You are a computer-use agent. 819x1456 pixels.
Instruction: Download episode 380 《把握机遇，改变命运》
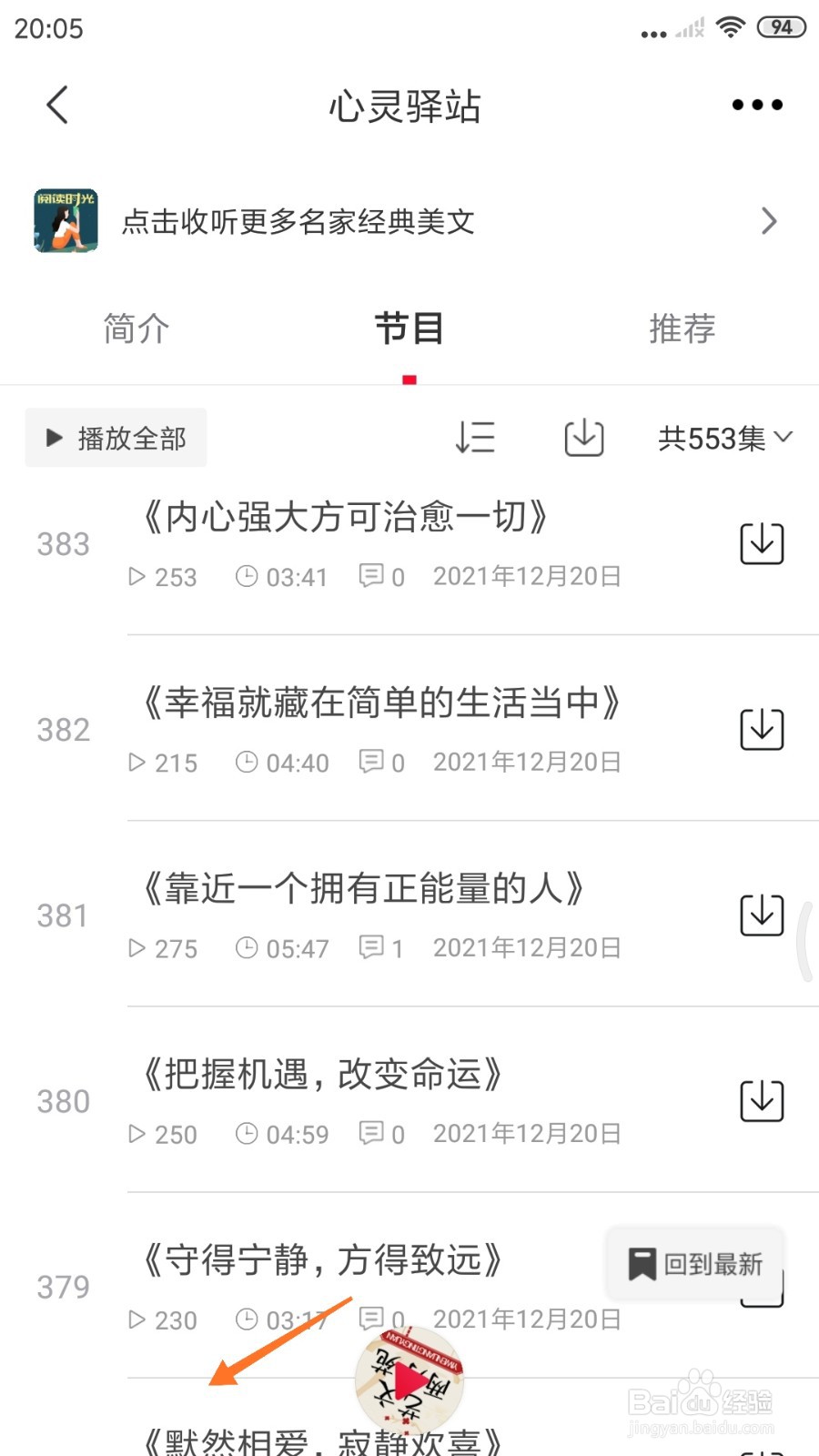coord(762,1100)
